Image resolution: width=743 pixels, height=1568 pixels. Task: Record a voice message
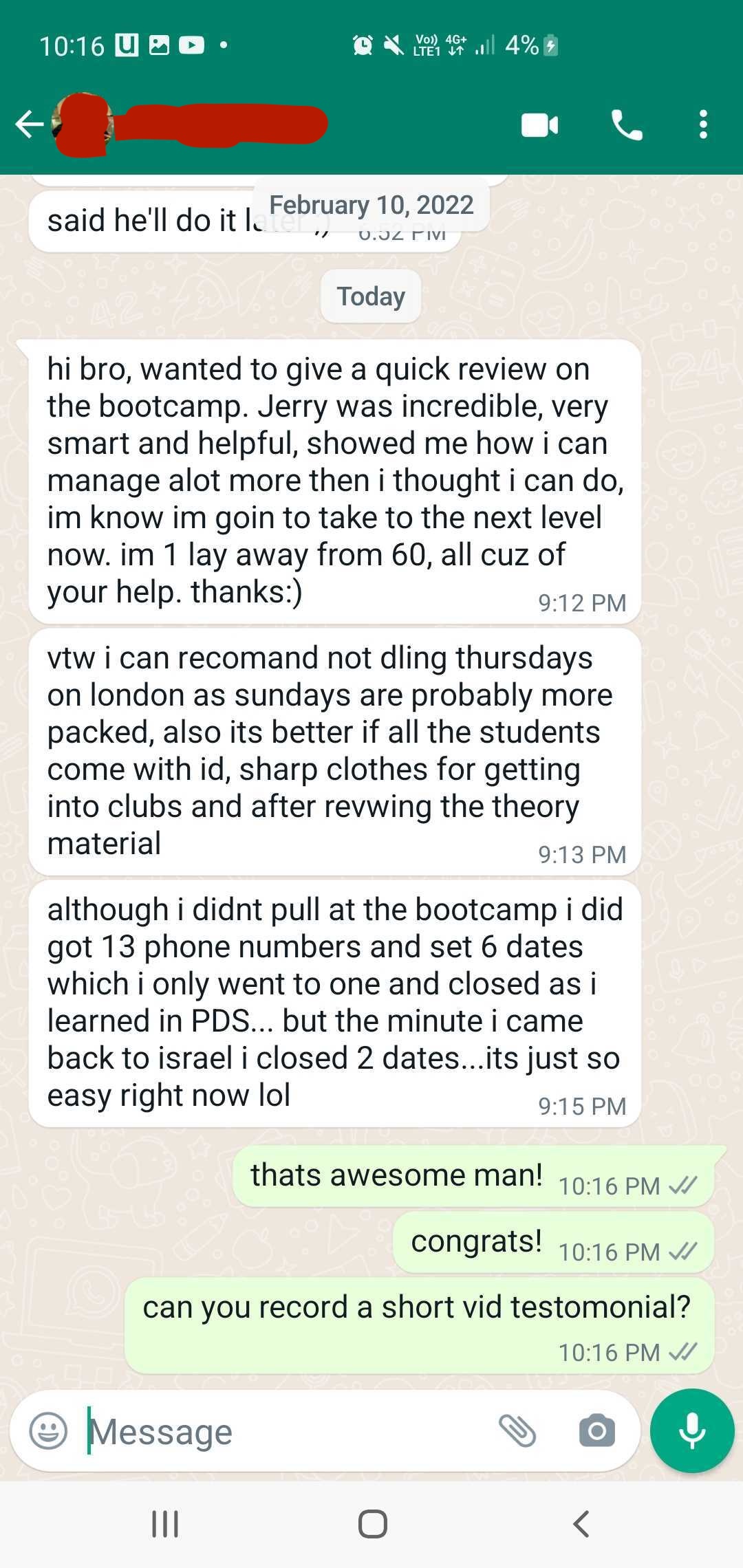coord(691,1431)
